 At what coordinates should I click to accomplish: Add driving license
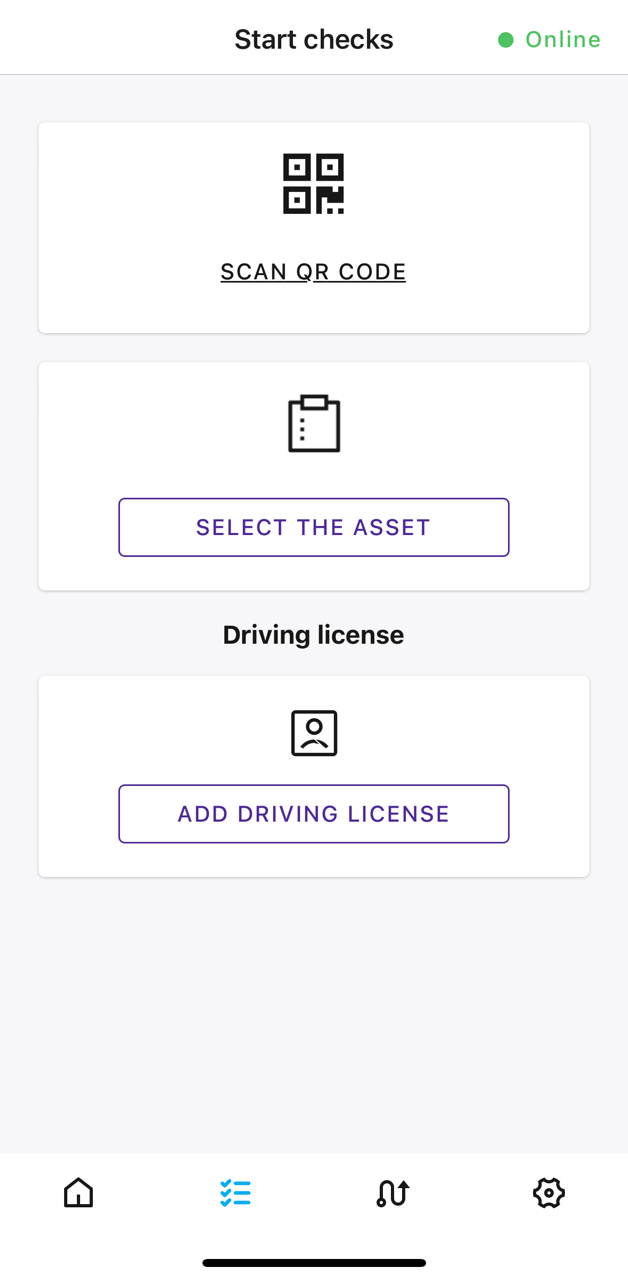[314, 814]
